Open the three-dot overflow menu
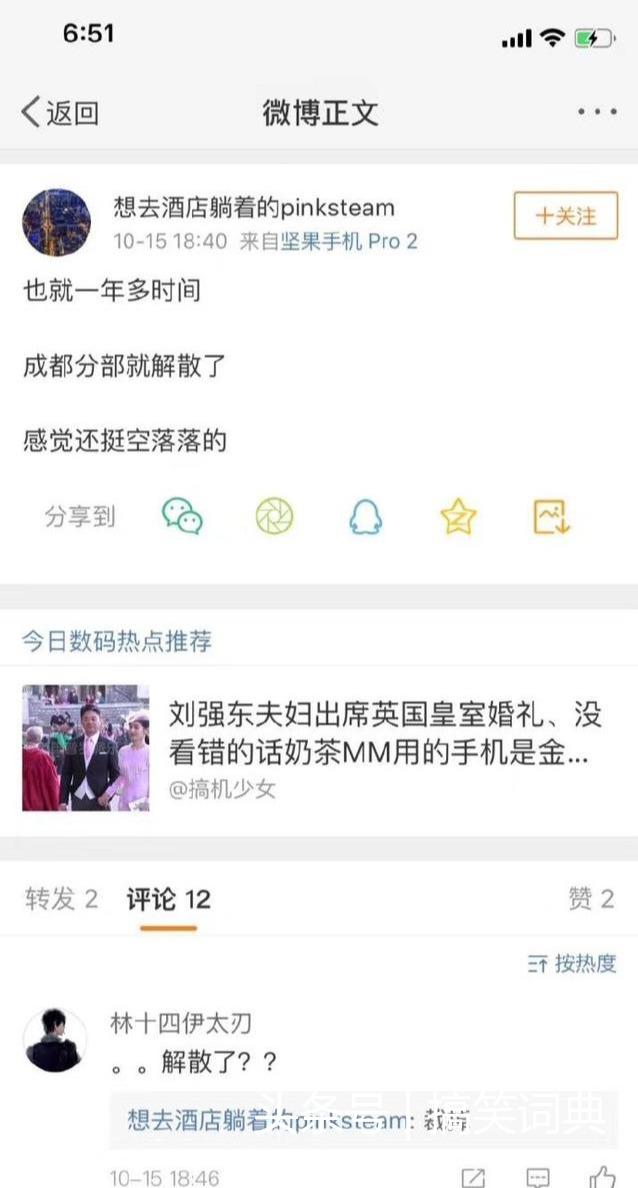Viewport: 638px width, 1188px height. [x=597, y=112]
